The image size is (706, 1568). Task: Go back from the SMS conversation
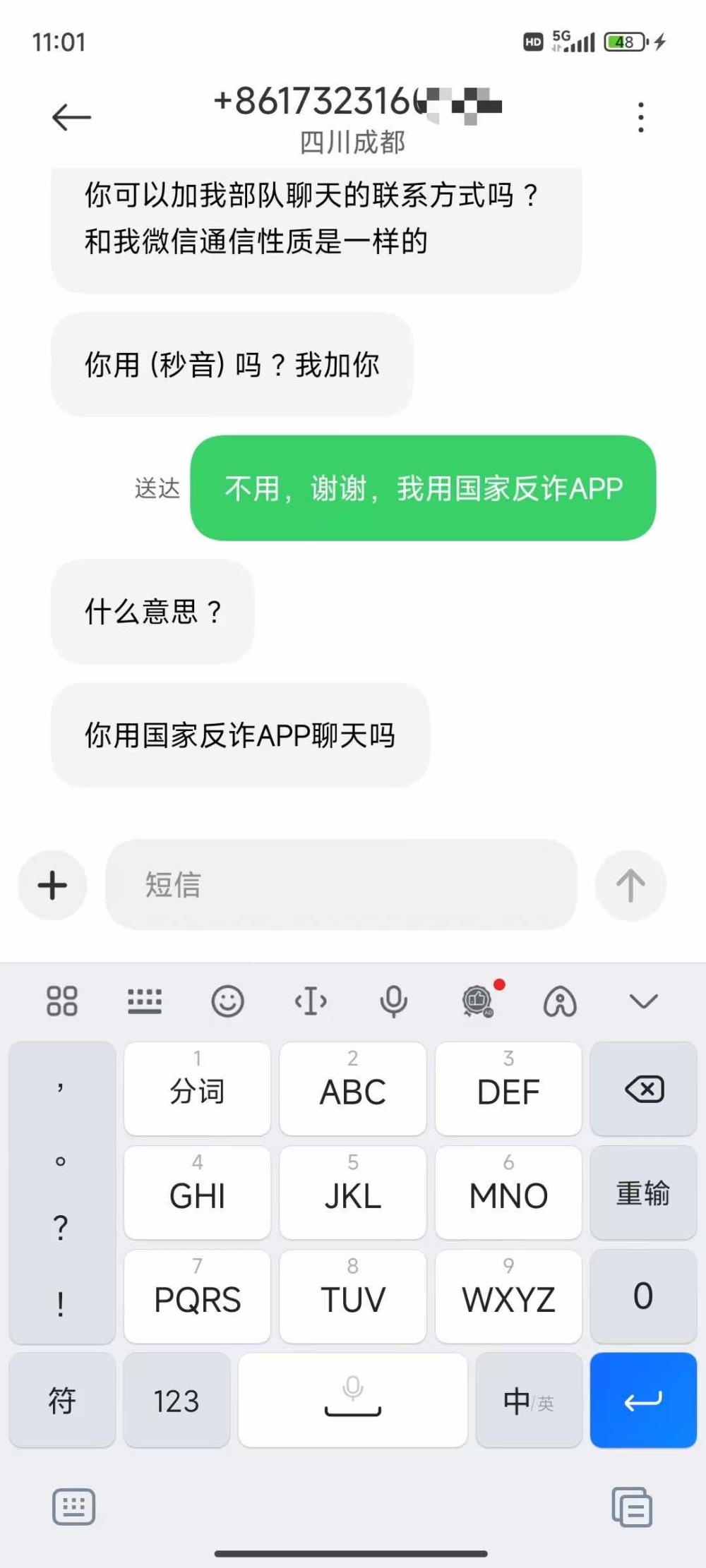72,117
